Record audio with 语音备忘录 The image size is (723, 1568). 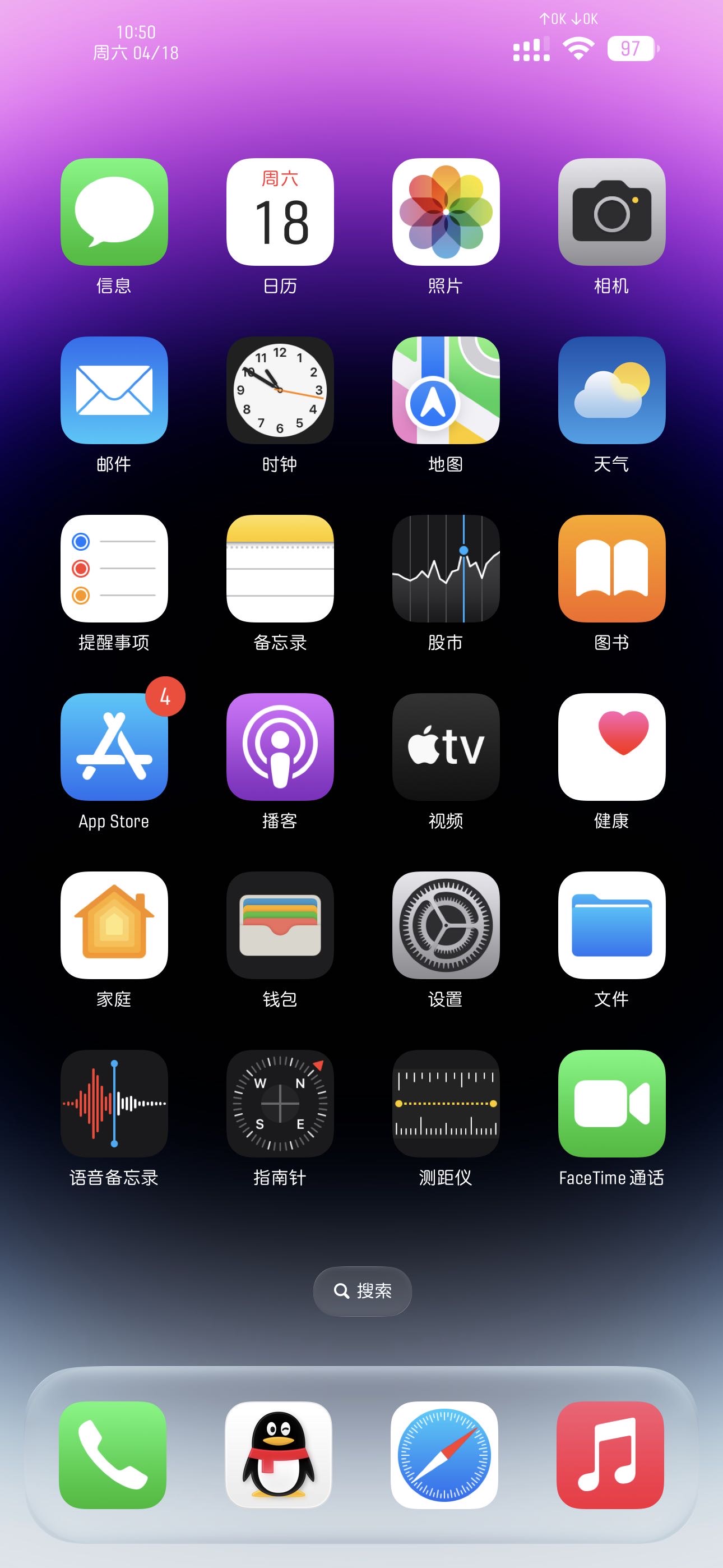pos(114,1103)
